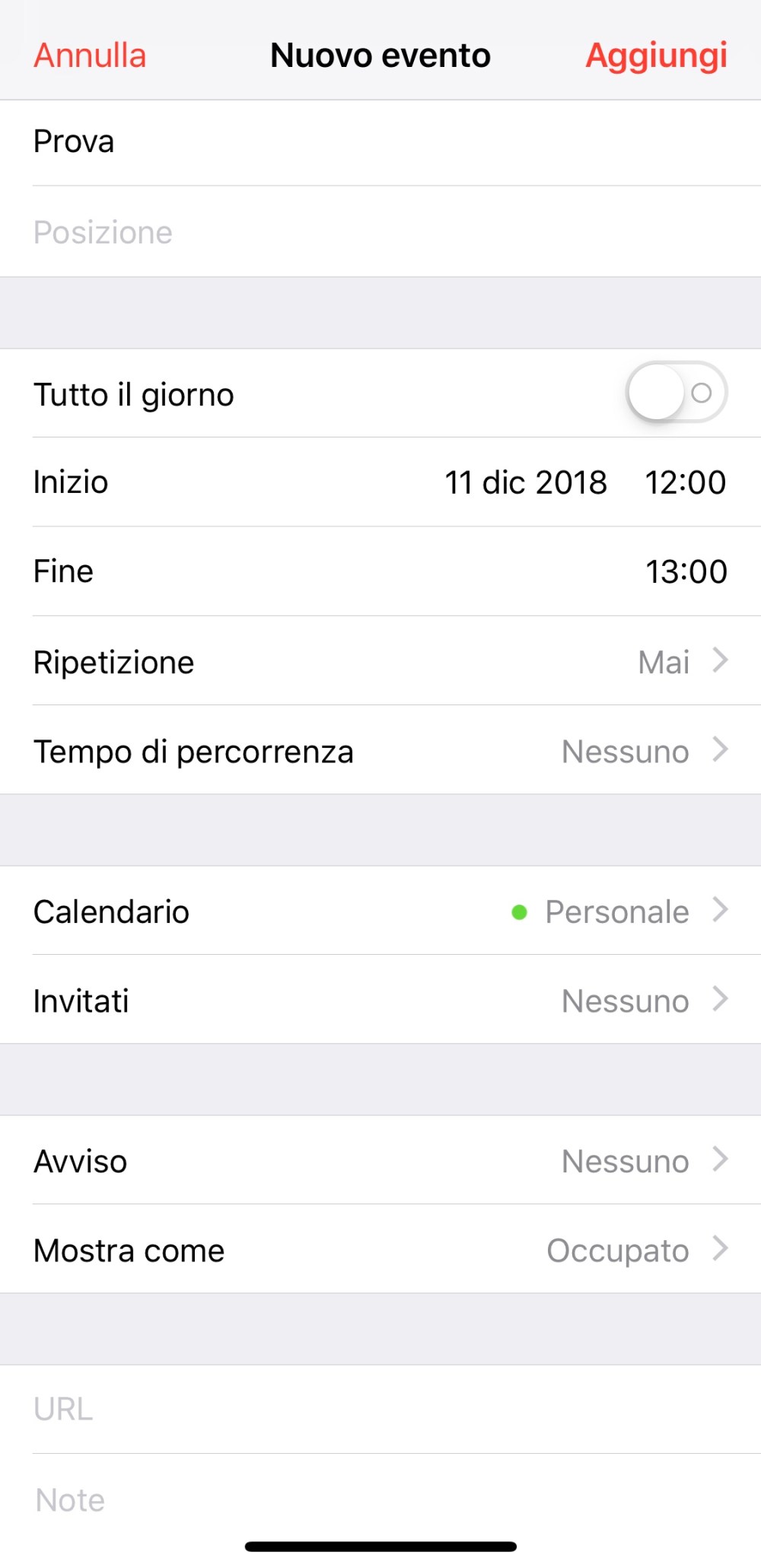Tap Aggiungi to add the event
Screen dimensions: 761x1568
pyautogui.click(x=656, y=56)
